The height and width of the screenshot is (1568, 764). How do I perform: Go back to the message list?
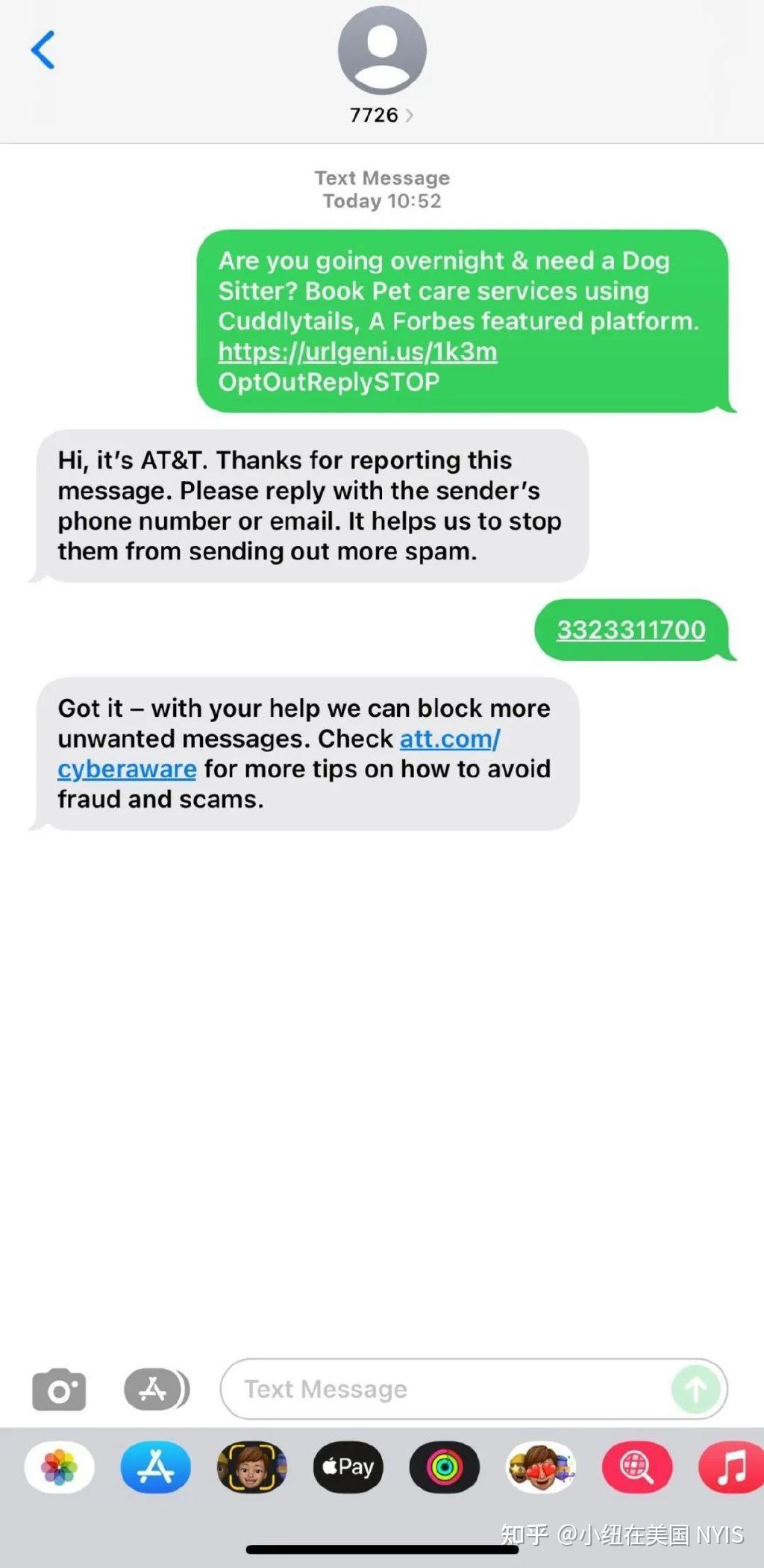point(43,50)
